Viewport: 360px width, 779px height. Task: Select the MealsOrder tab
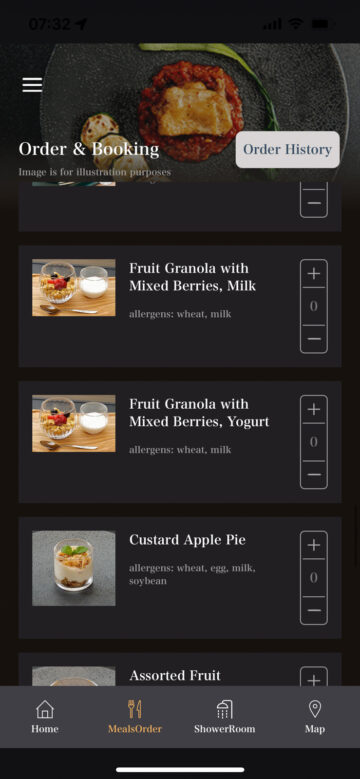click(x=135, y=716)
